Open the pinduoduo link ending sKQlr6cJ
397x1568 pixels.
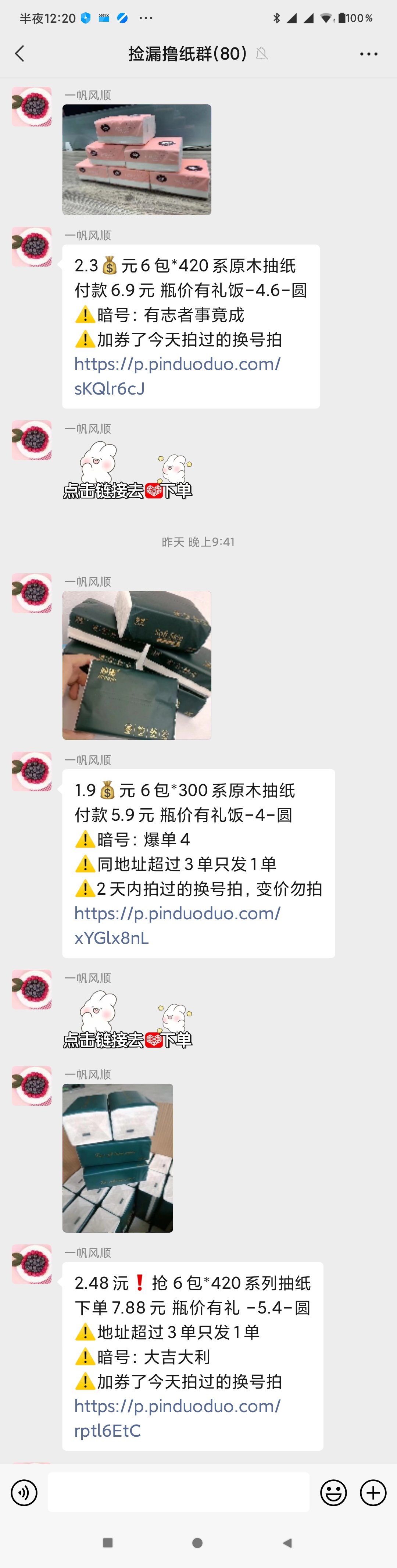coord(176,375)
